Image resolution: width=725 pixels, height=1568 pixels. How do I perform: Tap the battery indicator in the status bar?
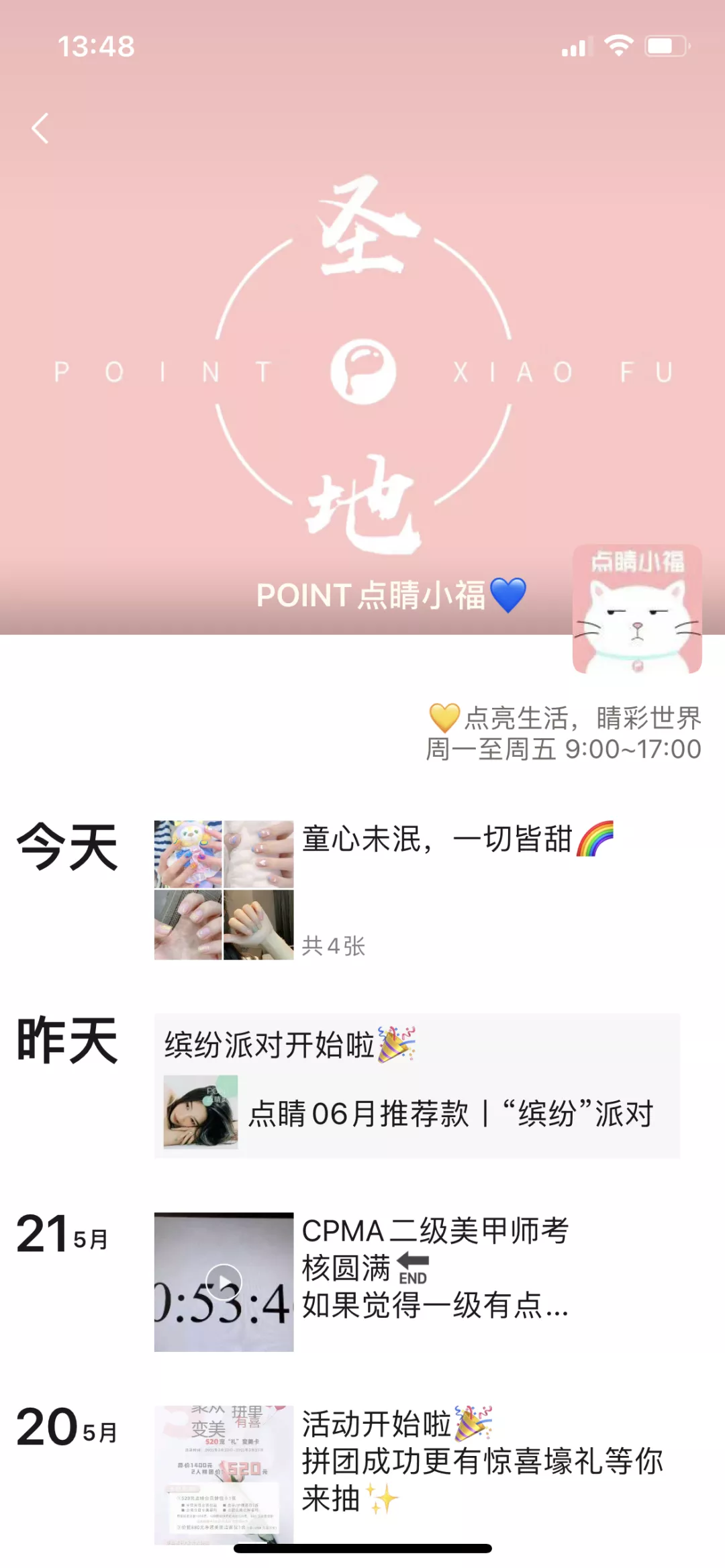pyautogui.click(x=665, y=46)
